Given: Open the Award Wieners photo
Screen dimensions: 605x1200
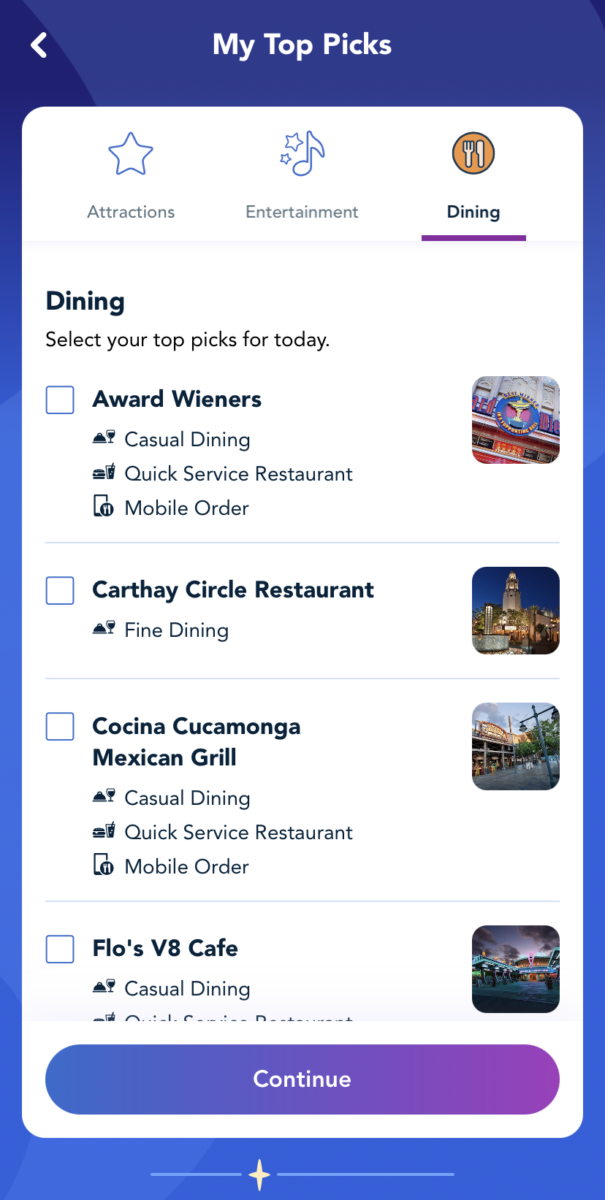Looking at the screenshot, I should (515, 420).
